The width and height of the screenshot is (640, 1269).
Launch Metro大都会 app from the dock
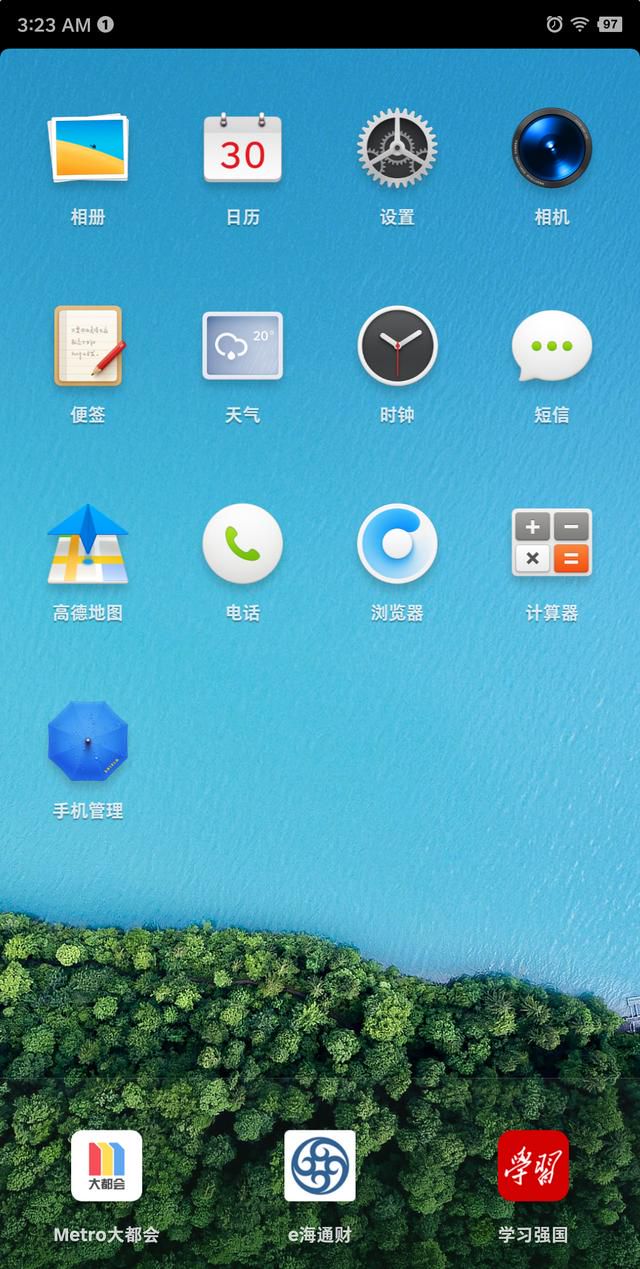106,1166
